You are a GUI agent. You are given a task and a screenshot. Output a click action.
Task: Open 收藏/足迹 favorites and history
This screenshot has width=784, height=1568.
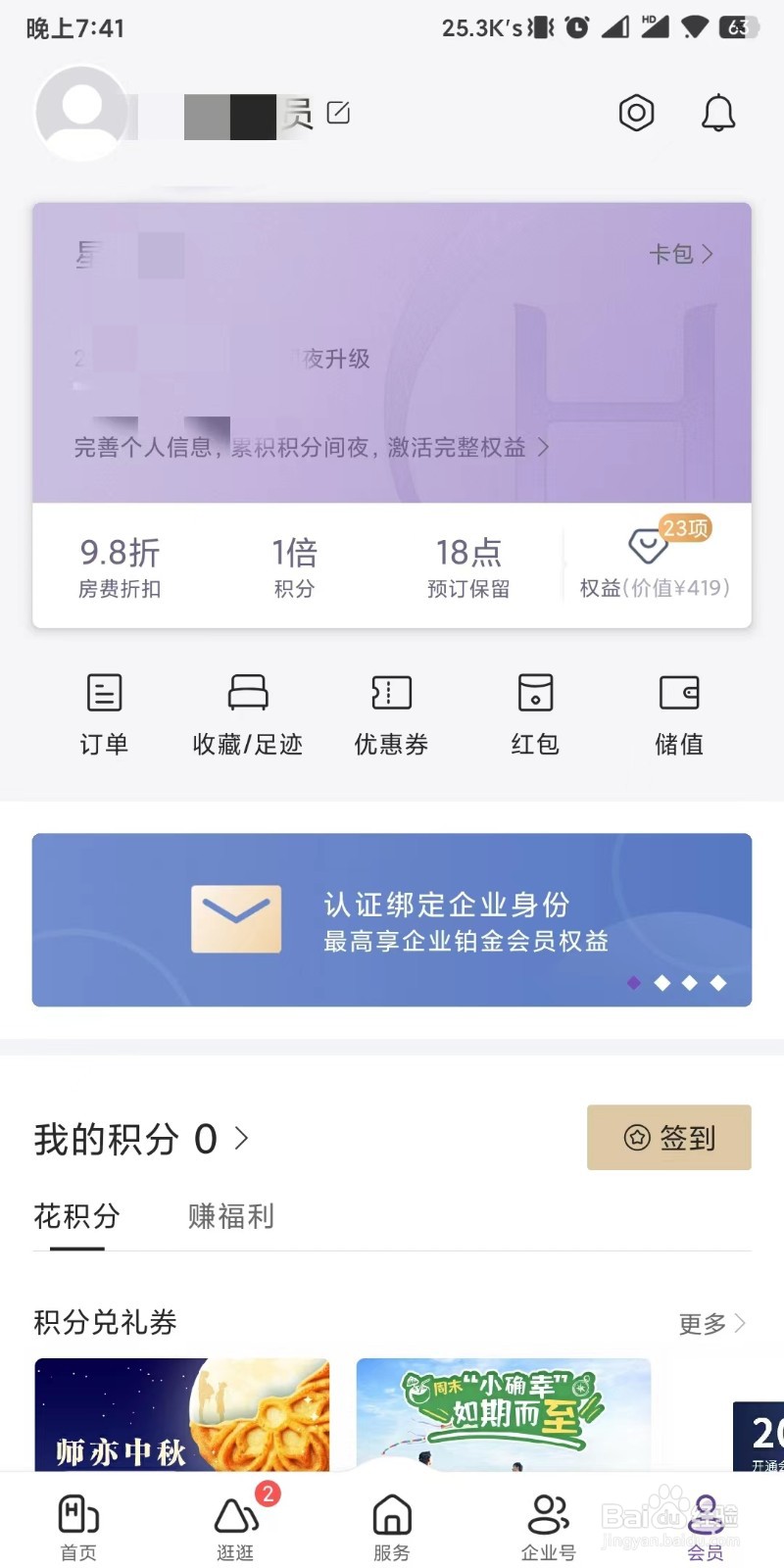click(x=247, y=714)
